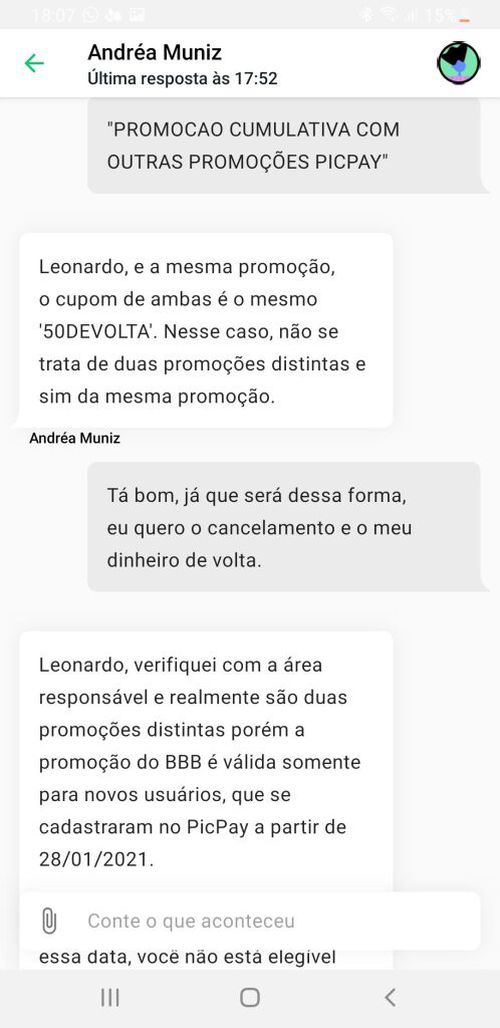Viewport: 500px width, 1028px height.
Task: Attach a file with the paperclip icon
Action: (x=49, y=920)
